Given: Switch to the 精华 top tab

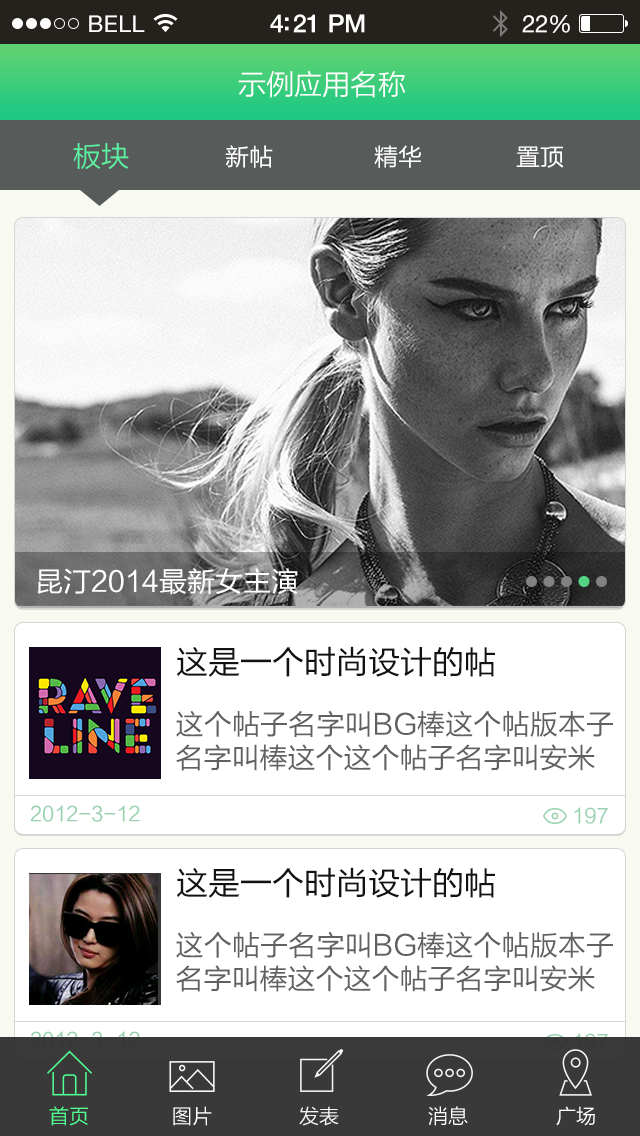Looking at the screenshot, I should coord(398,157).
